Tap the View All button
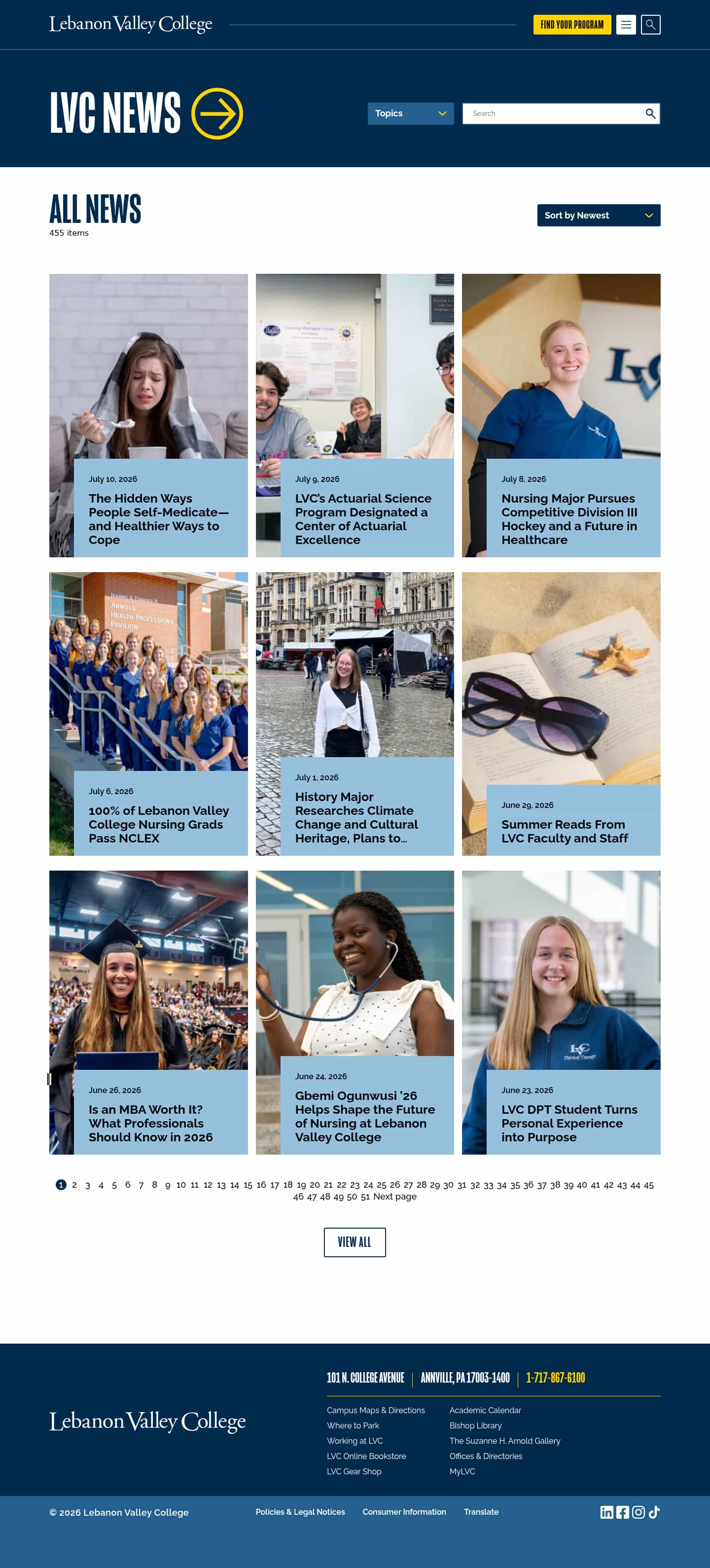 (x=355, y=1242)
